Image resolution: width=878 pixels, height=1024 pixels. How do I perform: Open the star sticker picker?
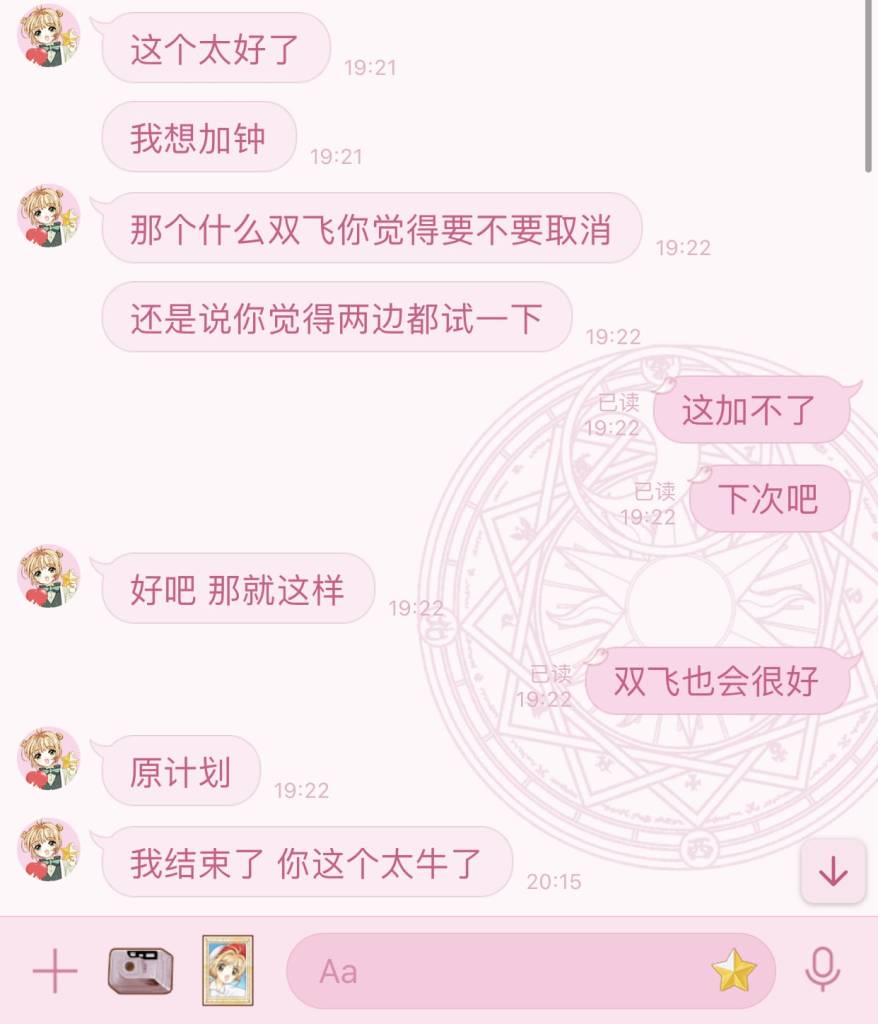(x=734, y=971)
